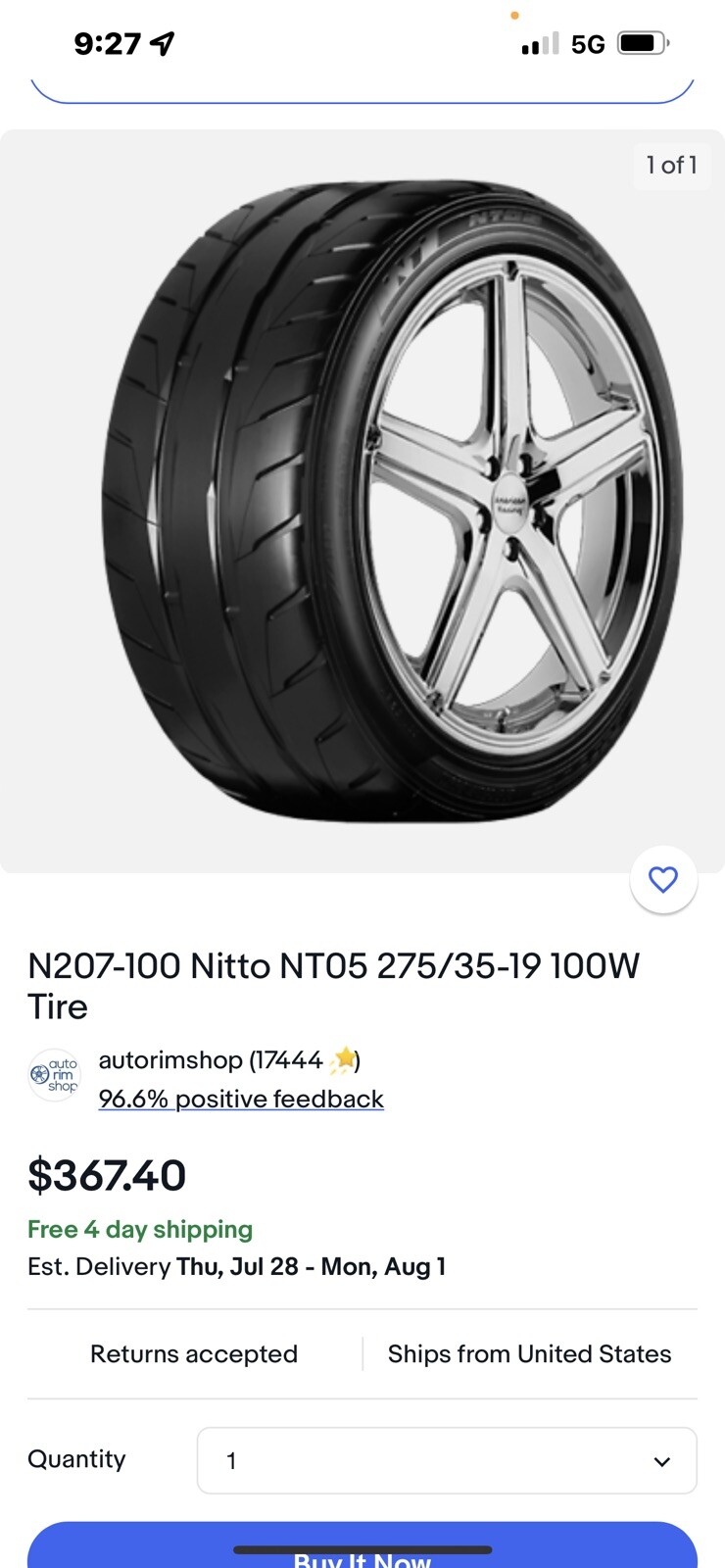Open the 96.6% positive feedback link
Screen dimensions: 725x1568
click(240, 1099)
